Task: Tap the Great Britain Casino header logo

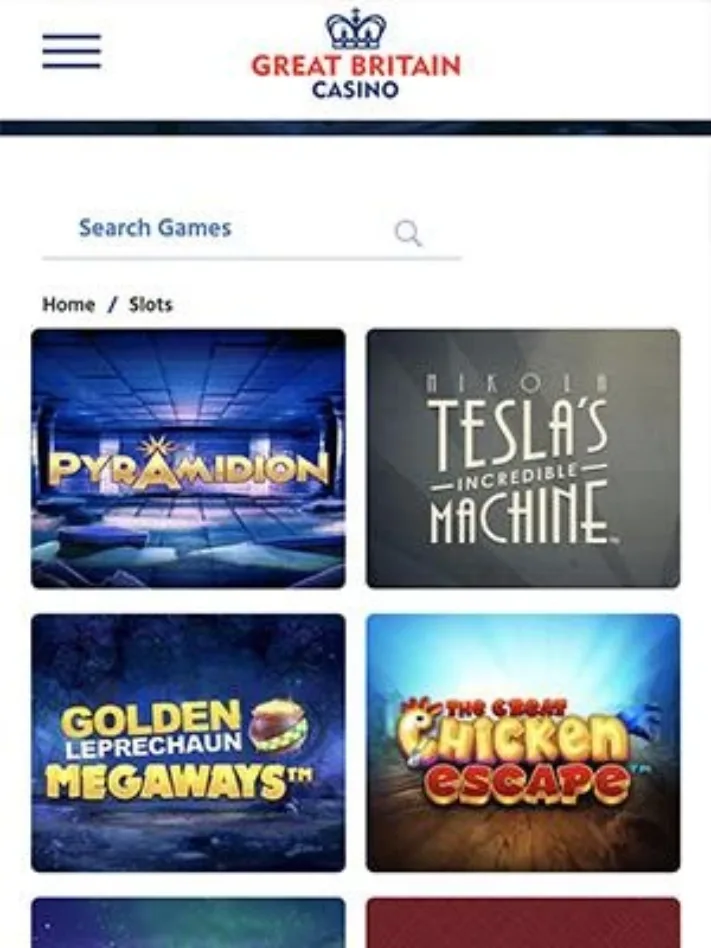Action: pyautogui.click(x=356, y=55)
